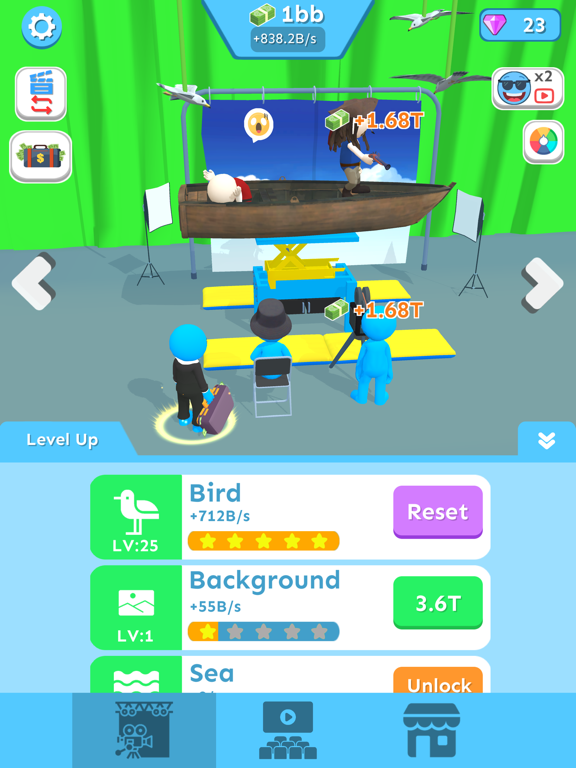Collapse the Level Up panel

[x=547, y=440]
